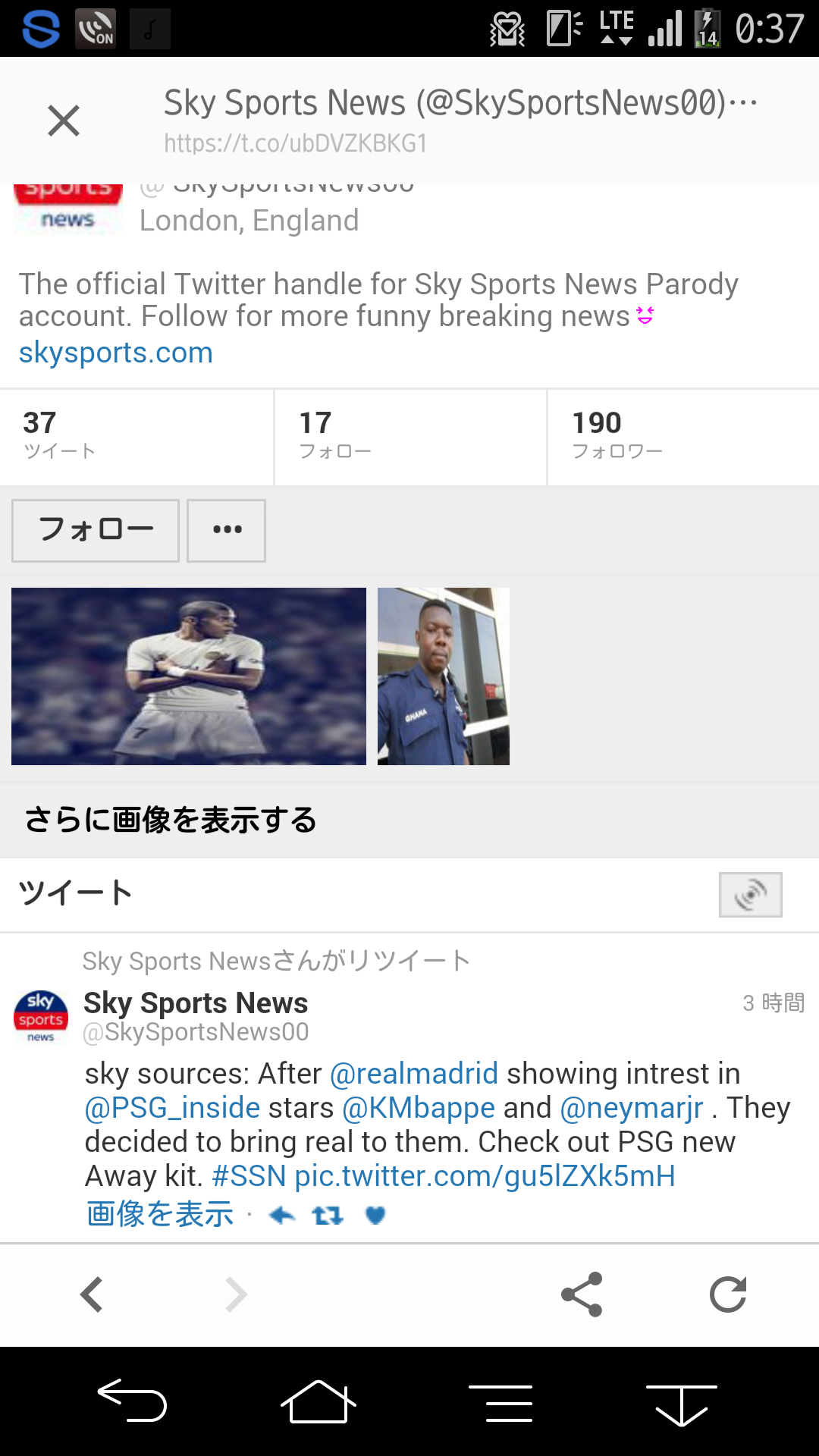
Task: Open the 37 tweets count
Action: pos(136,437)
